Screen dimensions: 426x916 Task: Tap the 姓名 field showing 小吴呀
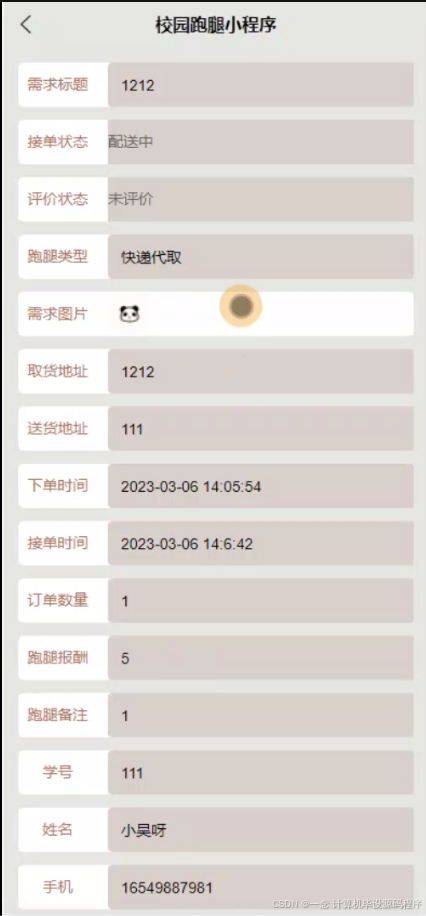261,830
